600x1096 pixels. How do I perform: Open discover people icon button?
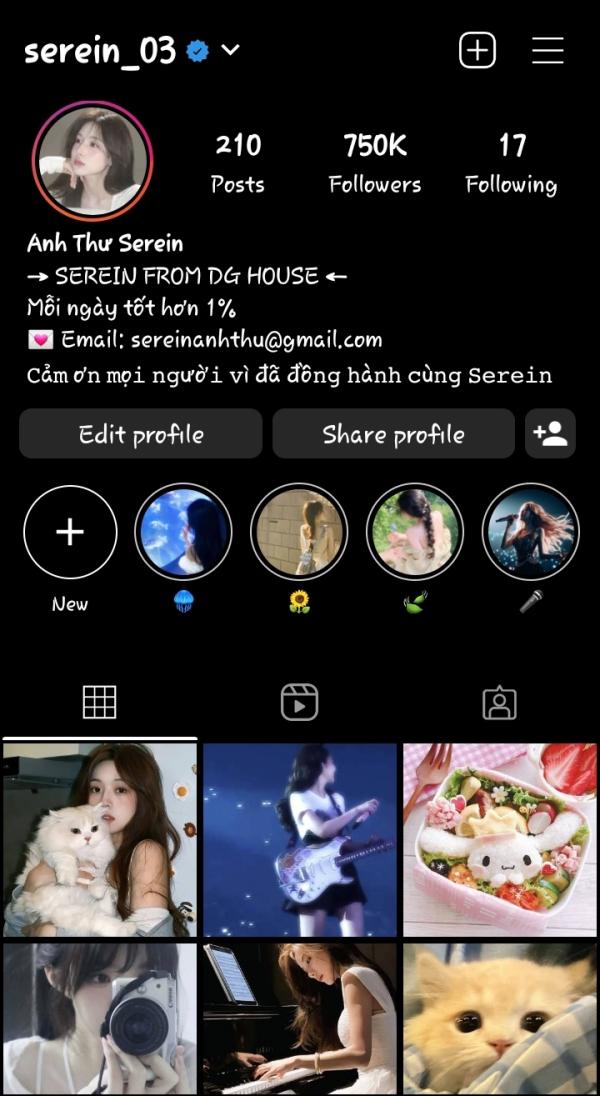click(x=550, y=434)
